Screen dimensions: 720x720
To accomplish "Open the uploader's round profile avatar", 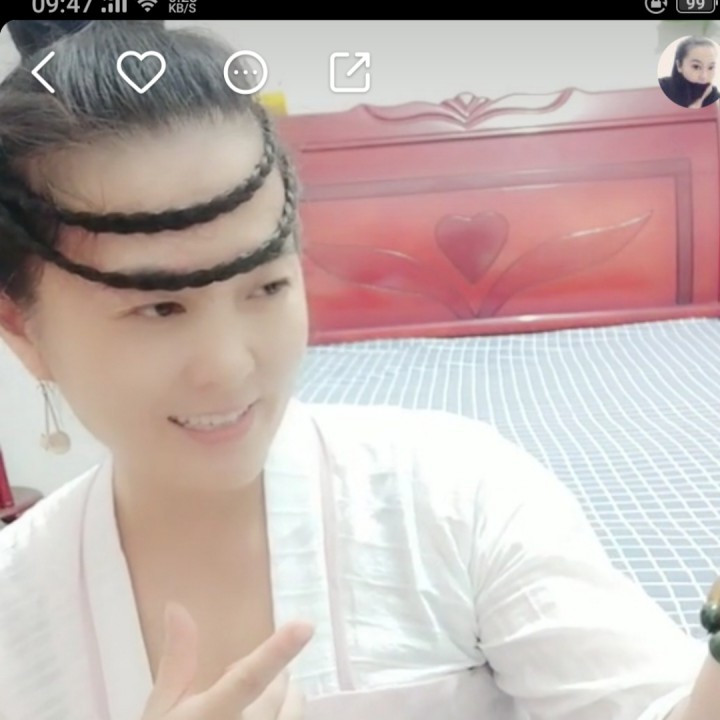I will tap(689, 72).
